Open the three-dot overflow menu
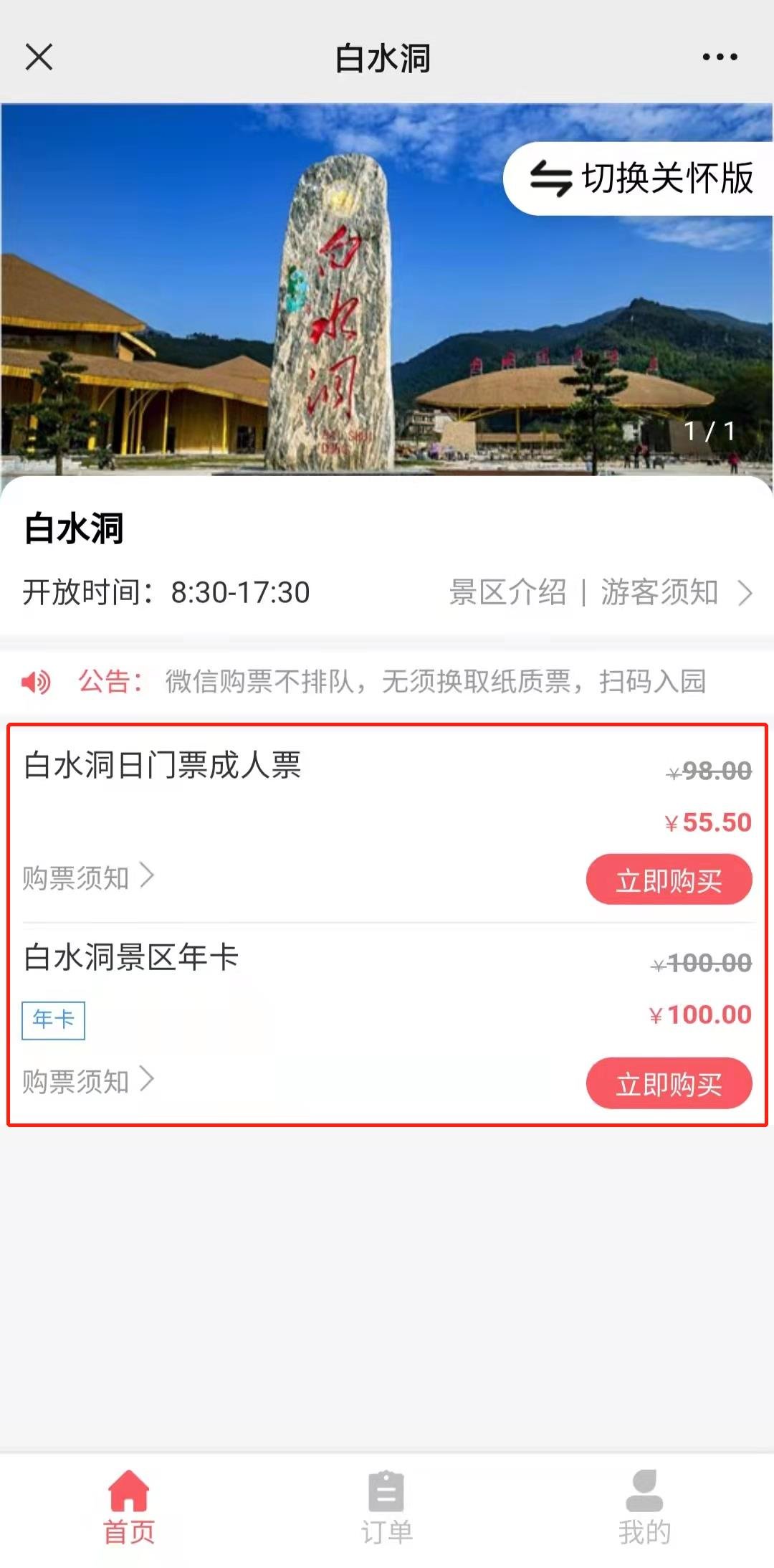This screenshot has width=774, height=1568. 720,57
